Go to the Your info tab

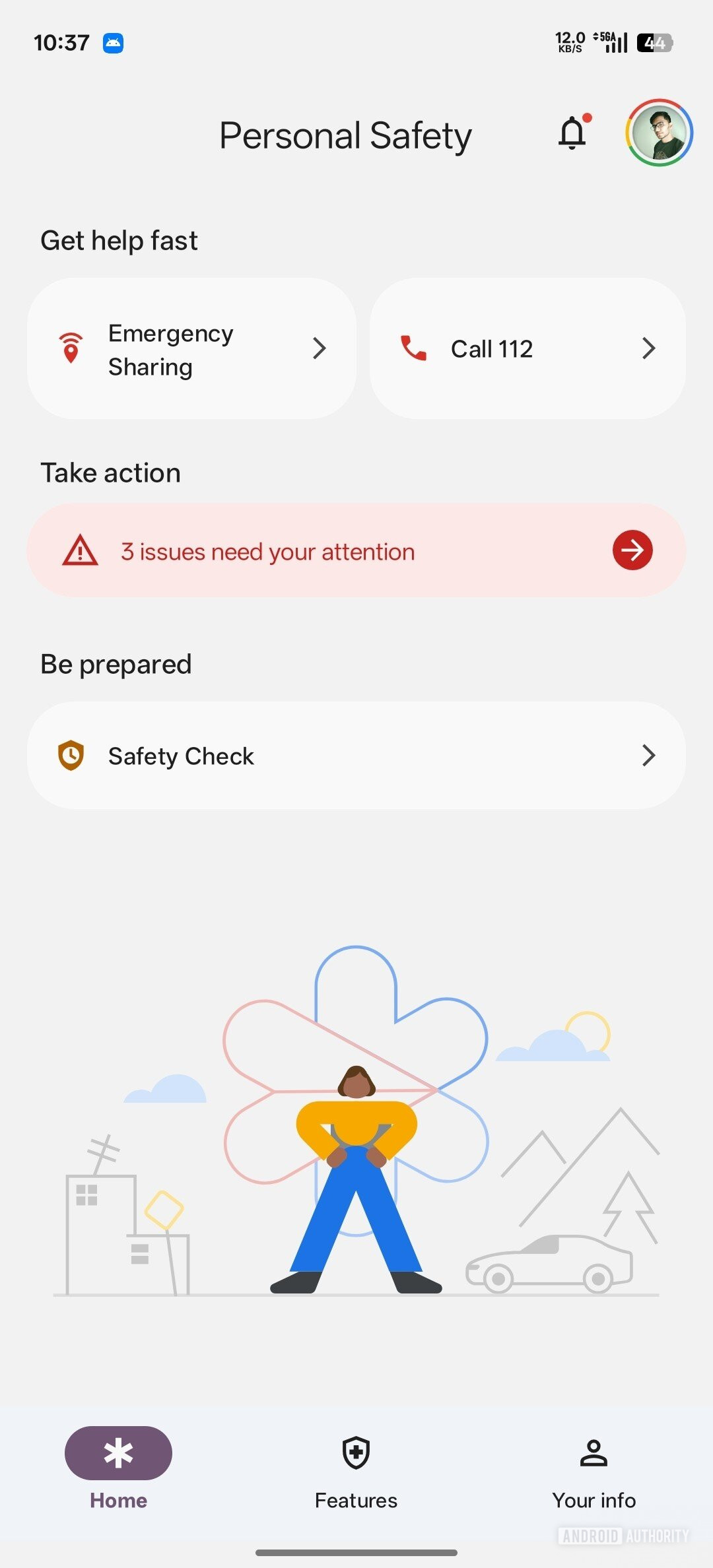594,1469
